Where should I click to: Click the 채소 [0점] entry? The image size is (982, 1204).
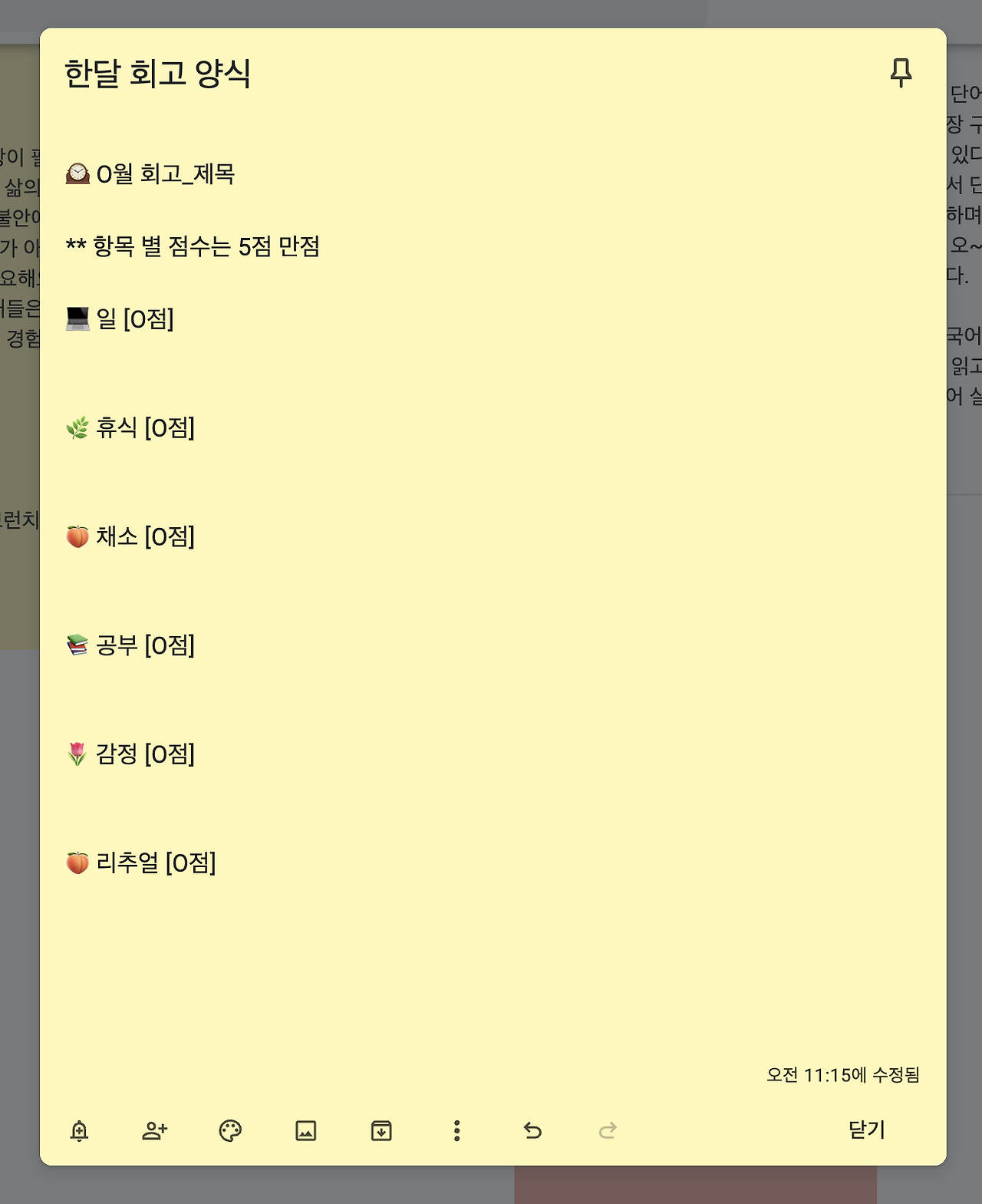pyautogui.click(x=135, y=537)
